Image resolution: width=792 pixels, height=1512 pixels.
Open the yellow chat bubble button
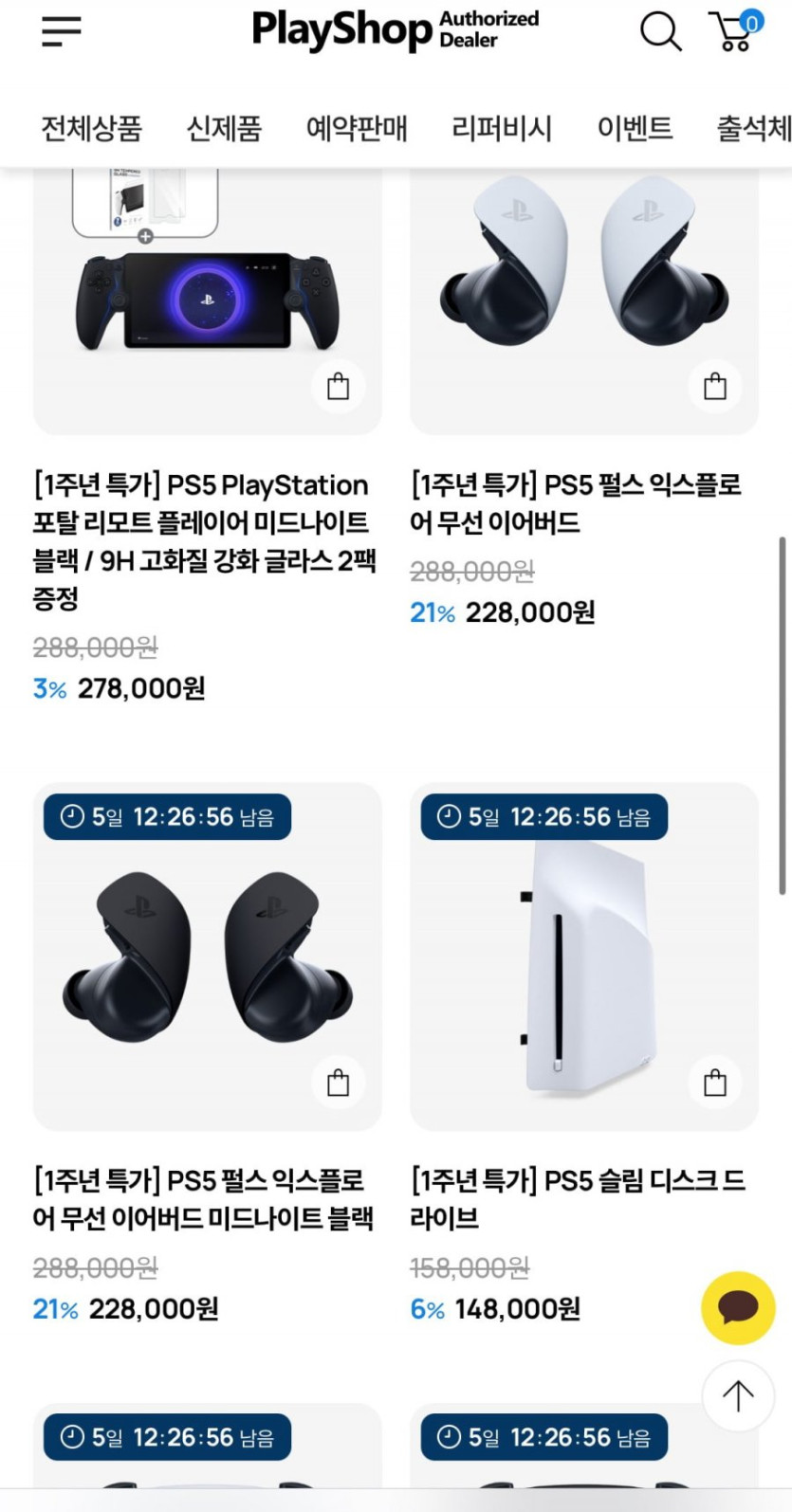click(738, 1308)
